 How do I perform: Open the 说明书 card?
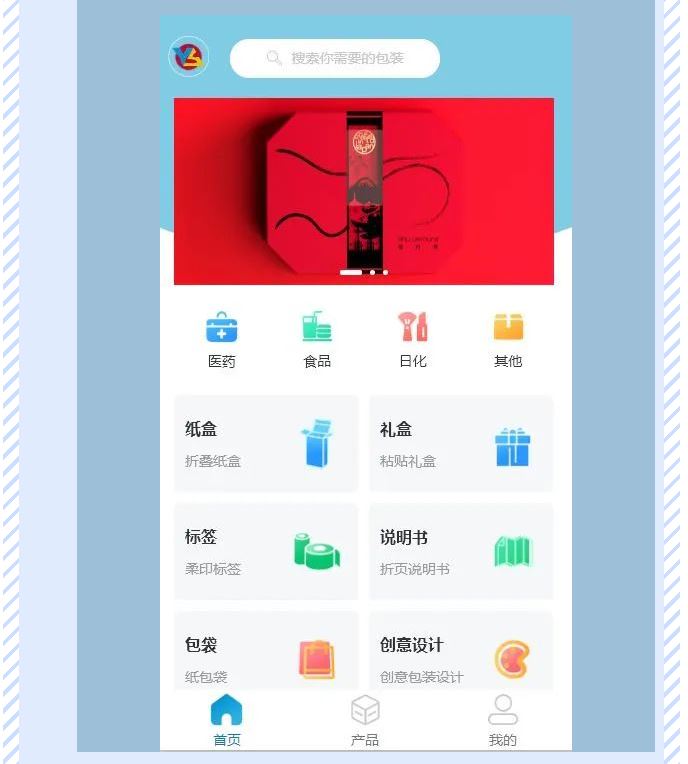click(461, 551)
